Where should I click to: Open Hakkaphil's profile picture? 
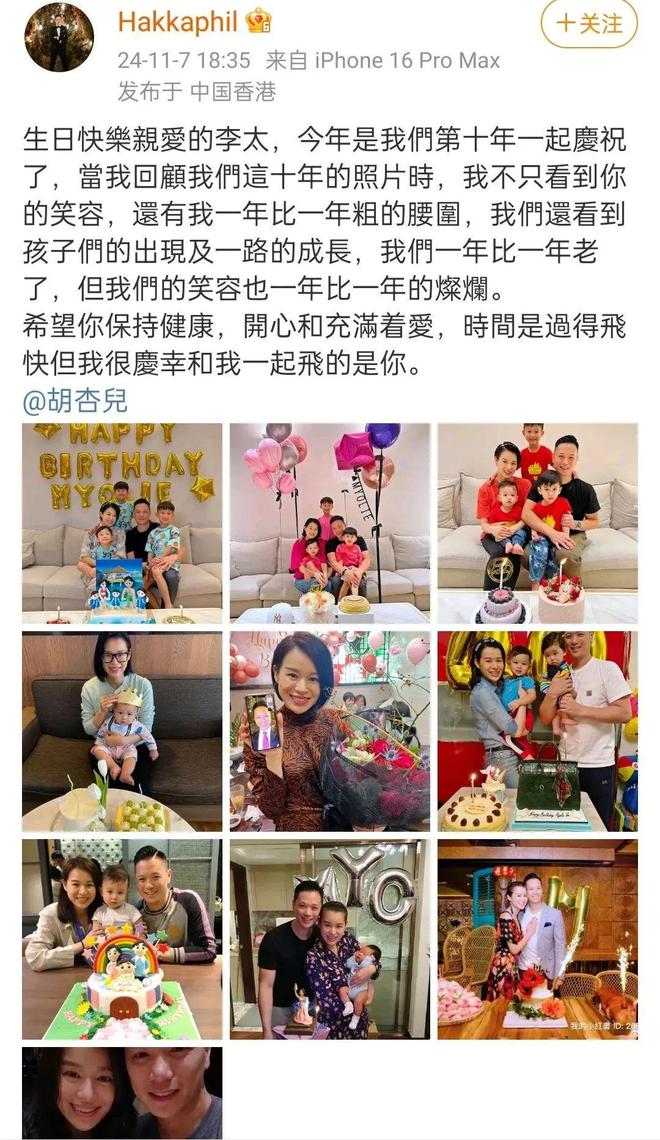click(x=58, y=38)
